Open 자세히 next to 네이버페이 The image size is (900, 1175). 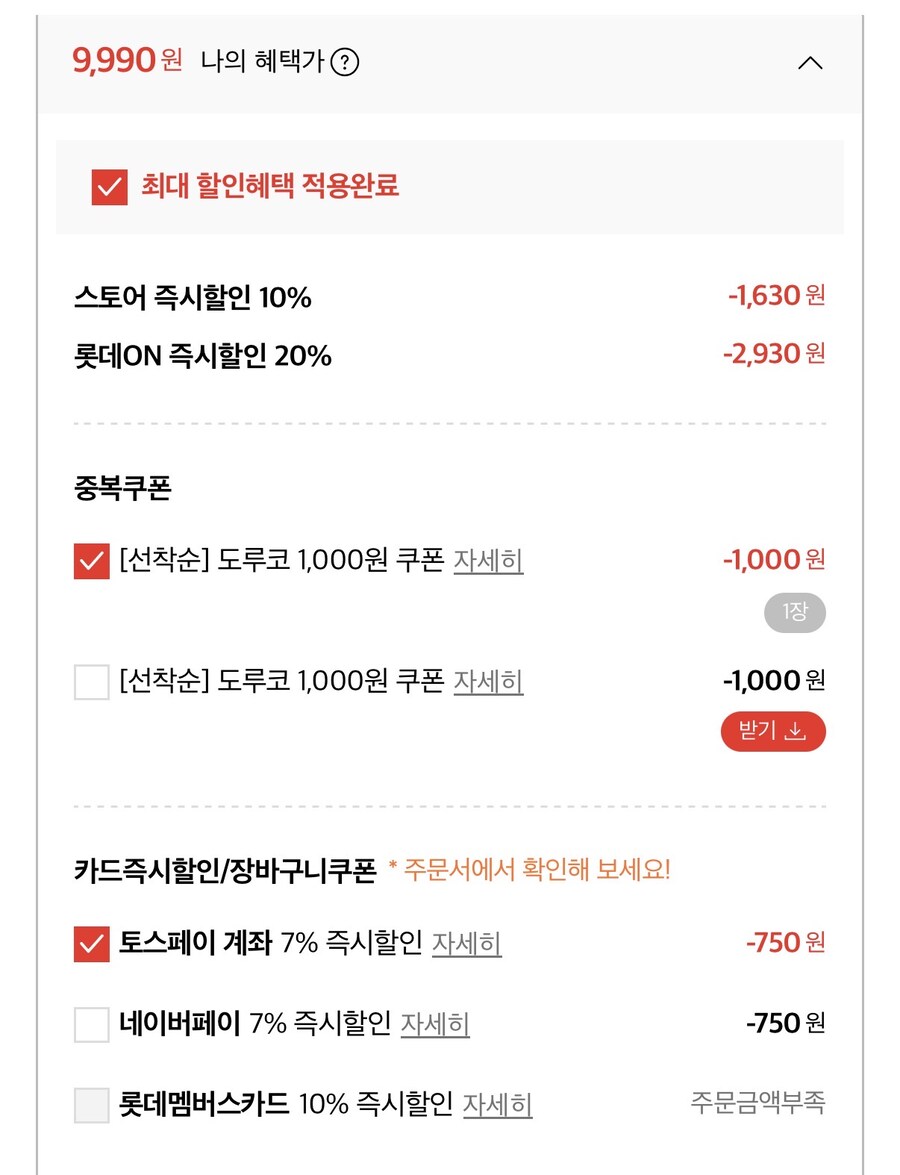tap(435, 1024)
